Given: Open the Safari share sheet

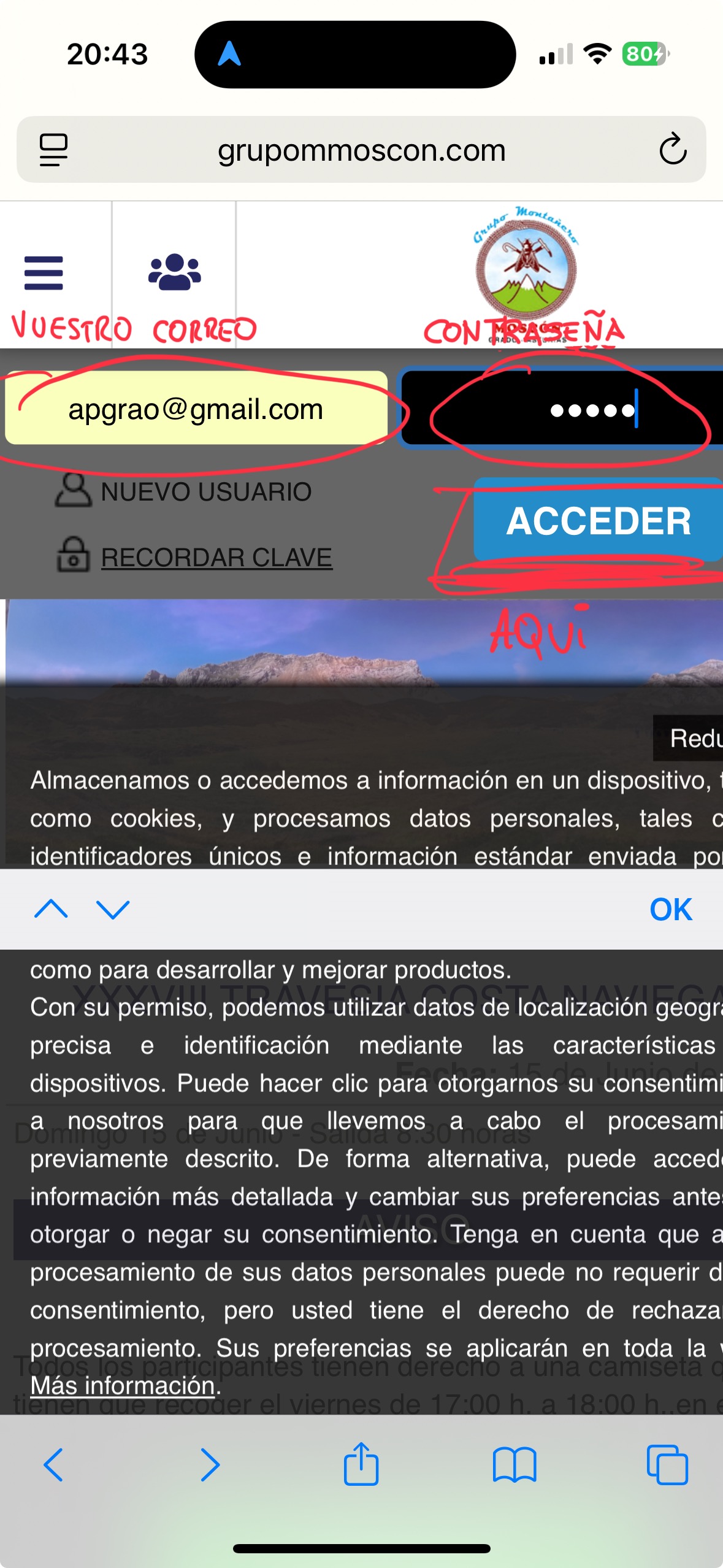Looking at the screenshot, I should point(361,1464).
